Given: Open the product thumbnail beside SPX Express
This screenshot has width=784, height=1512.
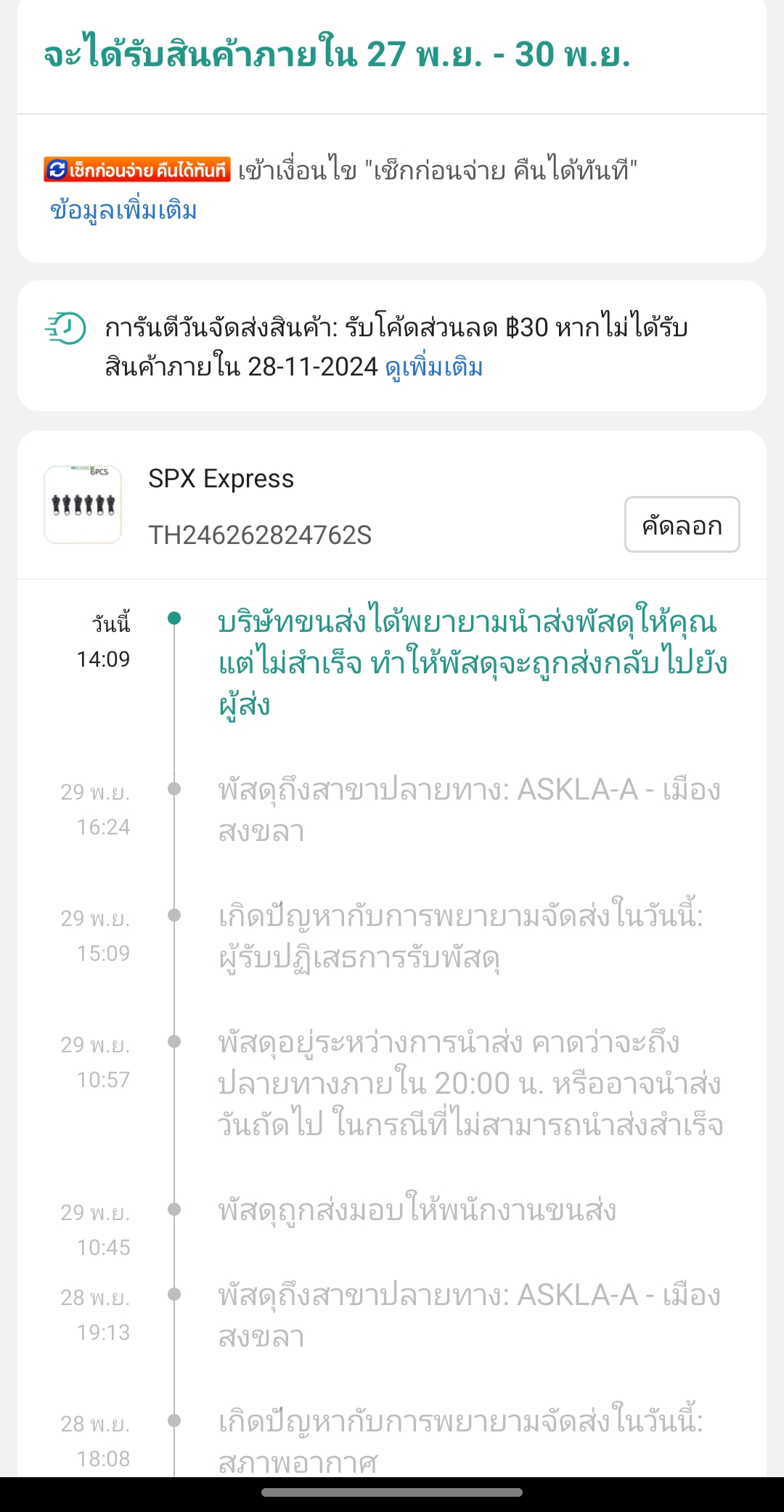Looking at the screenshot, I should coord(83,505).
